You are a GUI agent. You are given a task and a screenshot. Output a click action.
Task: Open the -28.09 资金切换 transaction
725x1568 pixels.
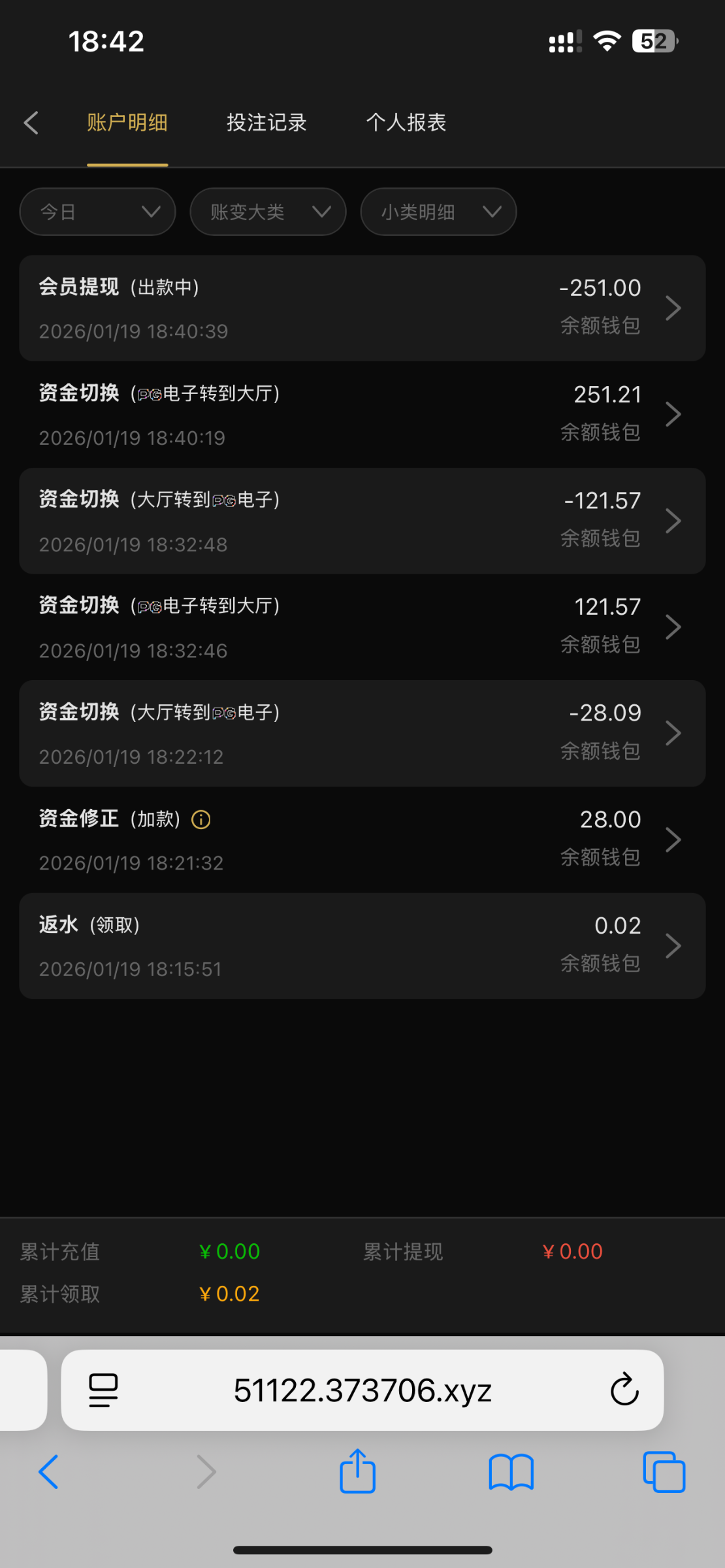point(362,734)
